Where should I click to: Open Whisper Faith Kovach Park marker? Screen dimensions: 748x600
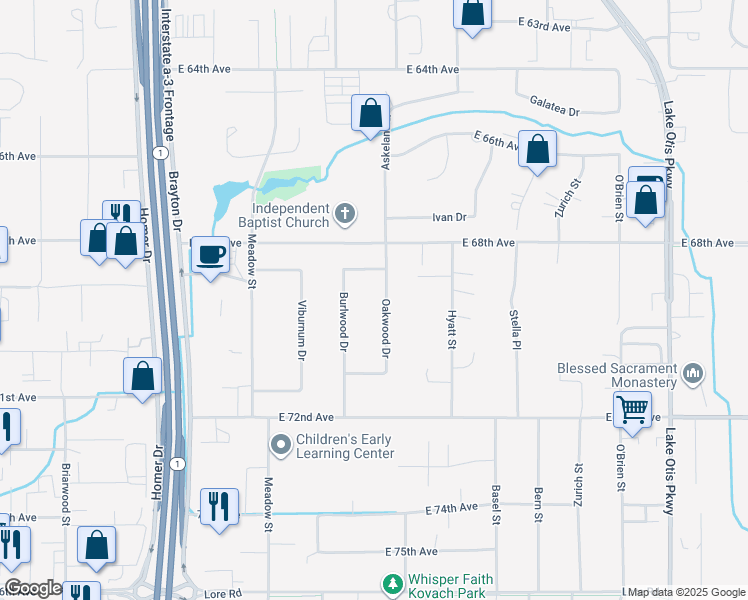(x=393, y=583)
